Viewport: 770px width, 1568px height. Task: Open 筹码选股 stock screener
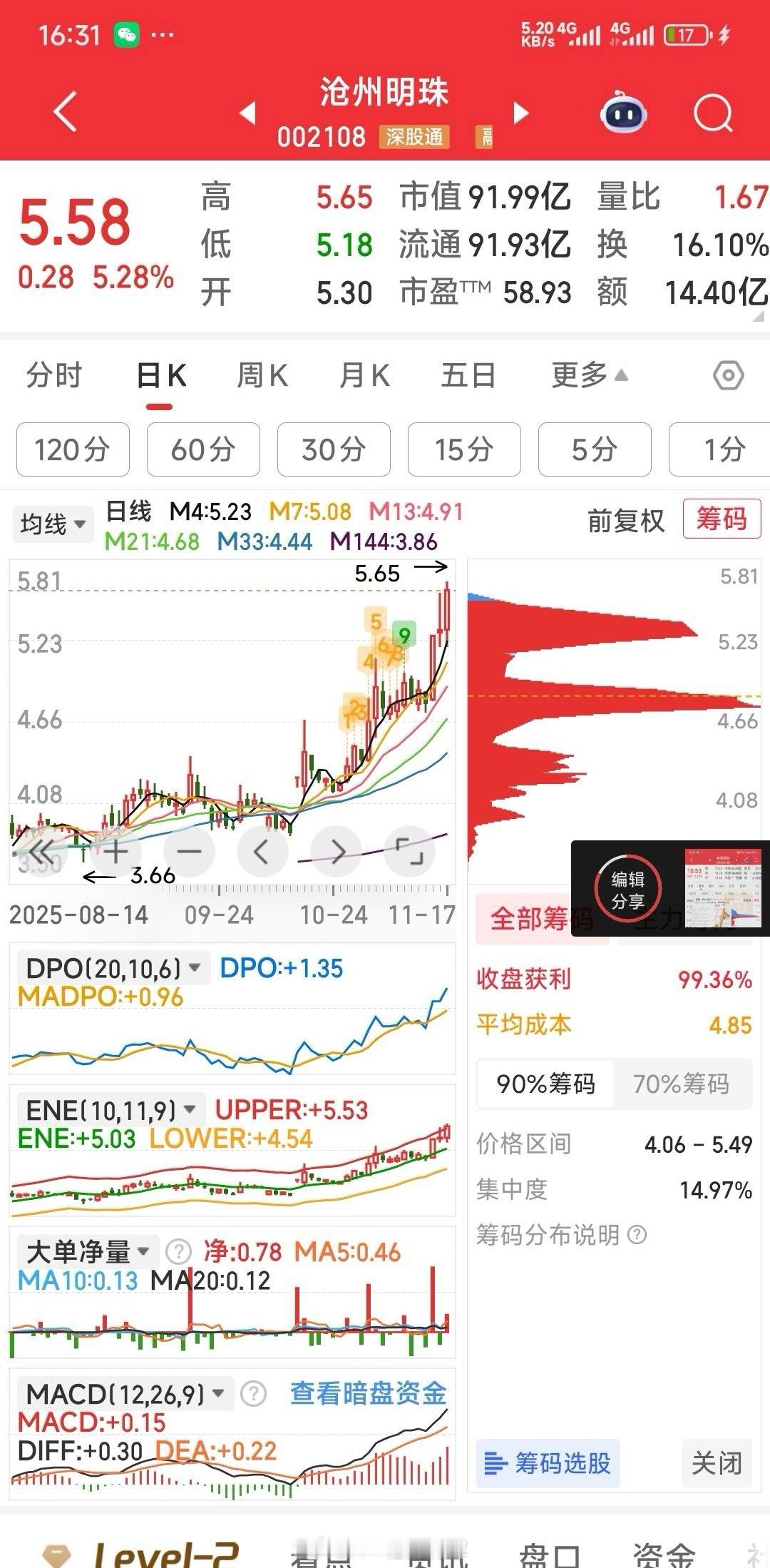(x=548, y=1462)
